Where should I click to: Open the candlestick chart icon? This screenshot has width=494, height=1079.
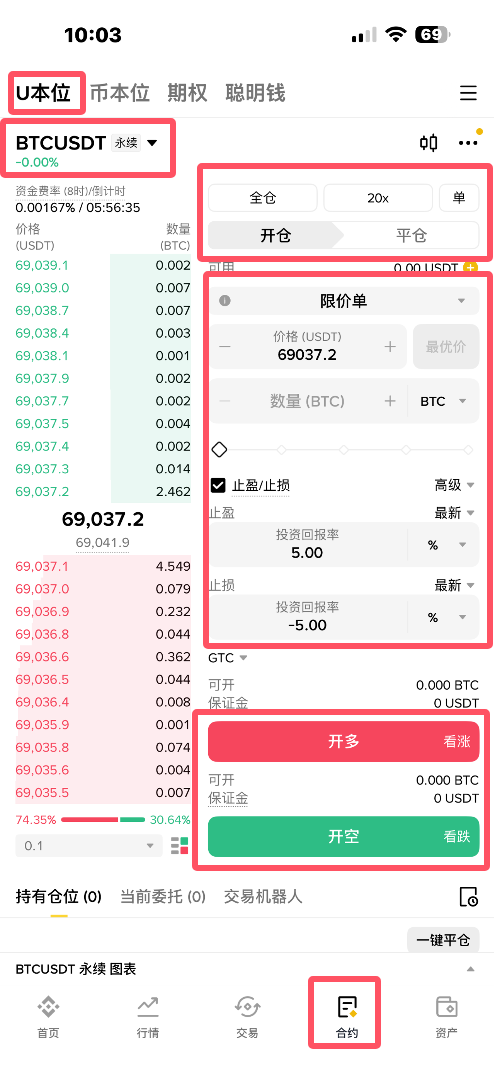(x=429, y=142)
